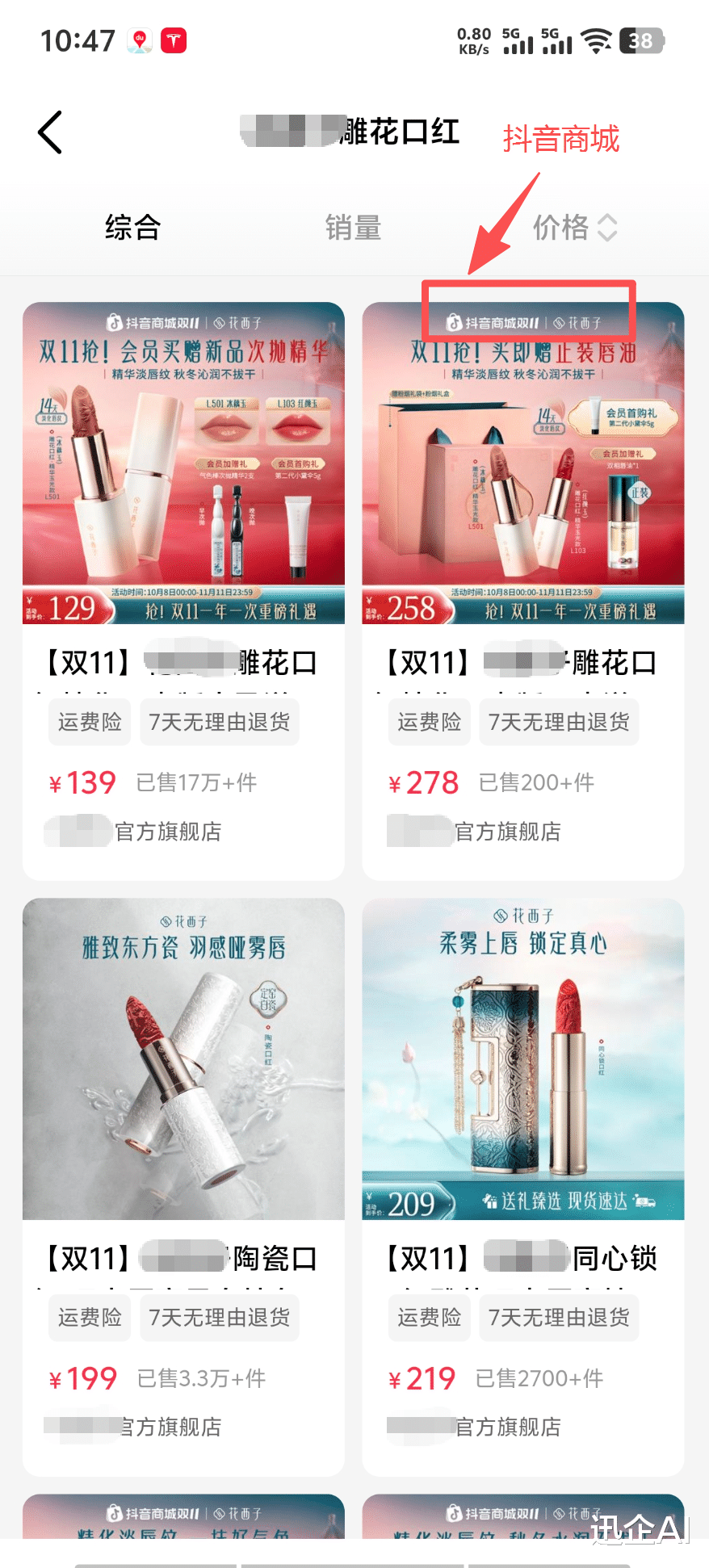The width and height of the screenshot is (709, 1568).
Task: Open the ¥278 lipstick gift set card
Action: click(x=522, y=589)
